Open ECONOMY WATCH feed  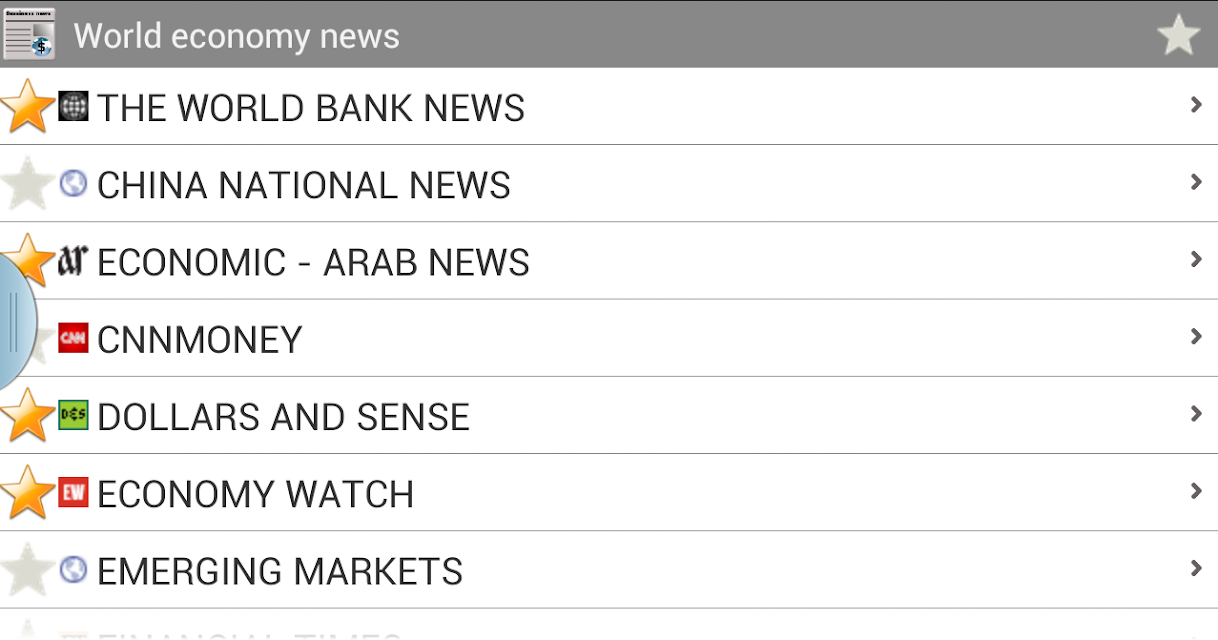609,492
